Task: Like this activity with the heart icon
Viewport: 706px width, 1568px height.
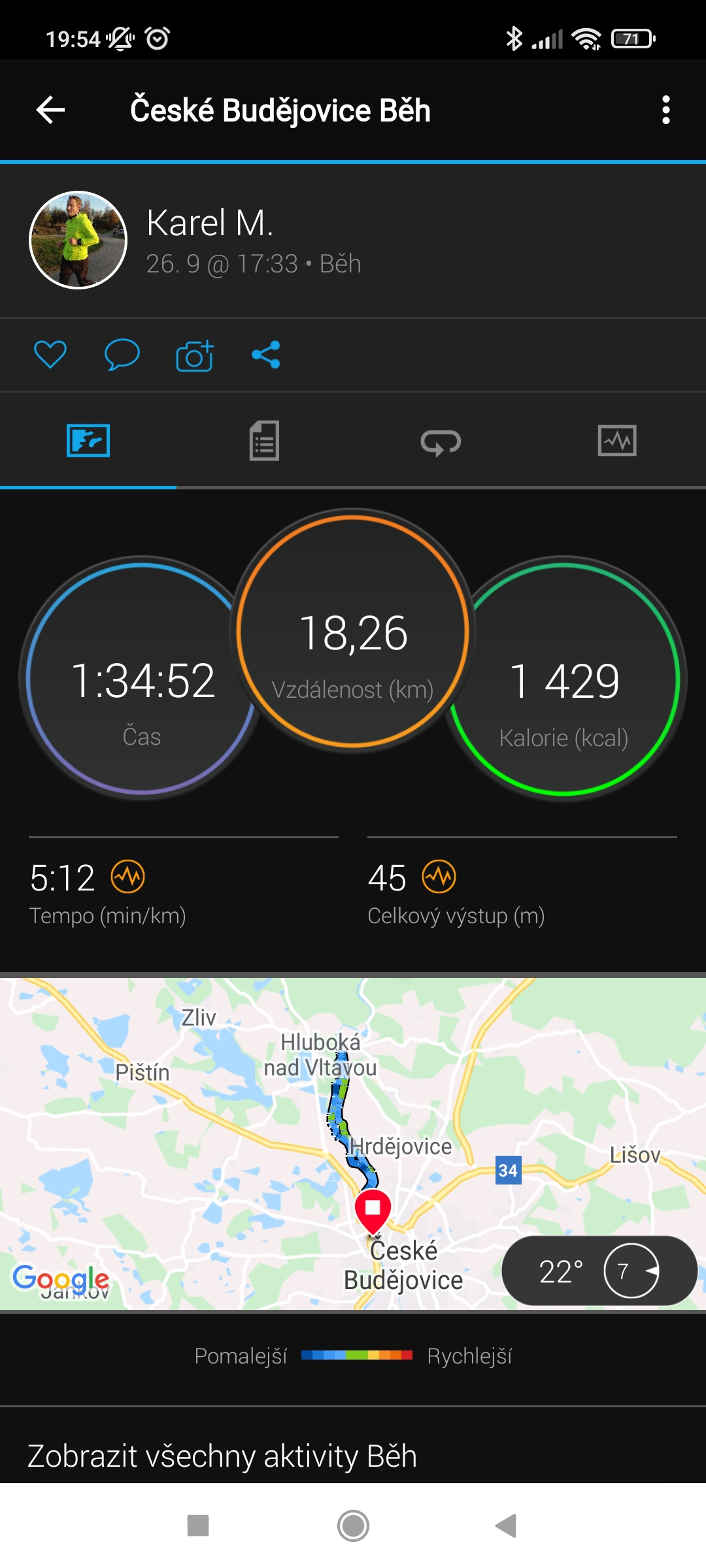Action: click(x=50, y=355)
